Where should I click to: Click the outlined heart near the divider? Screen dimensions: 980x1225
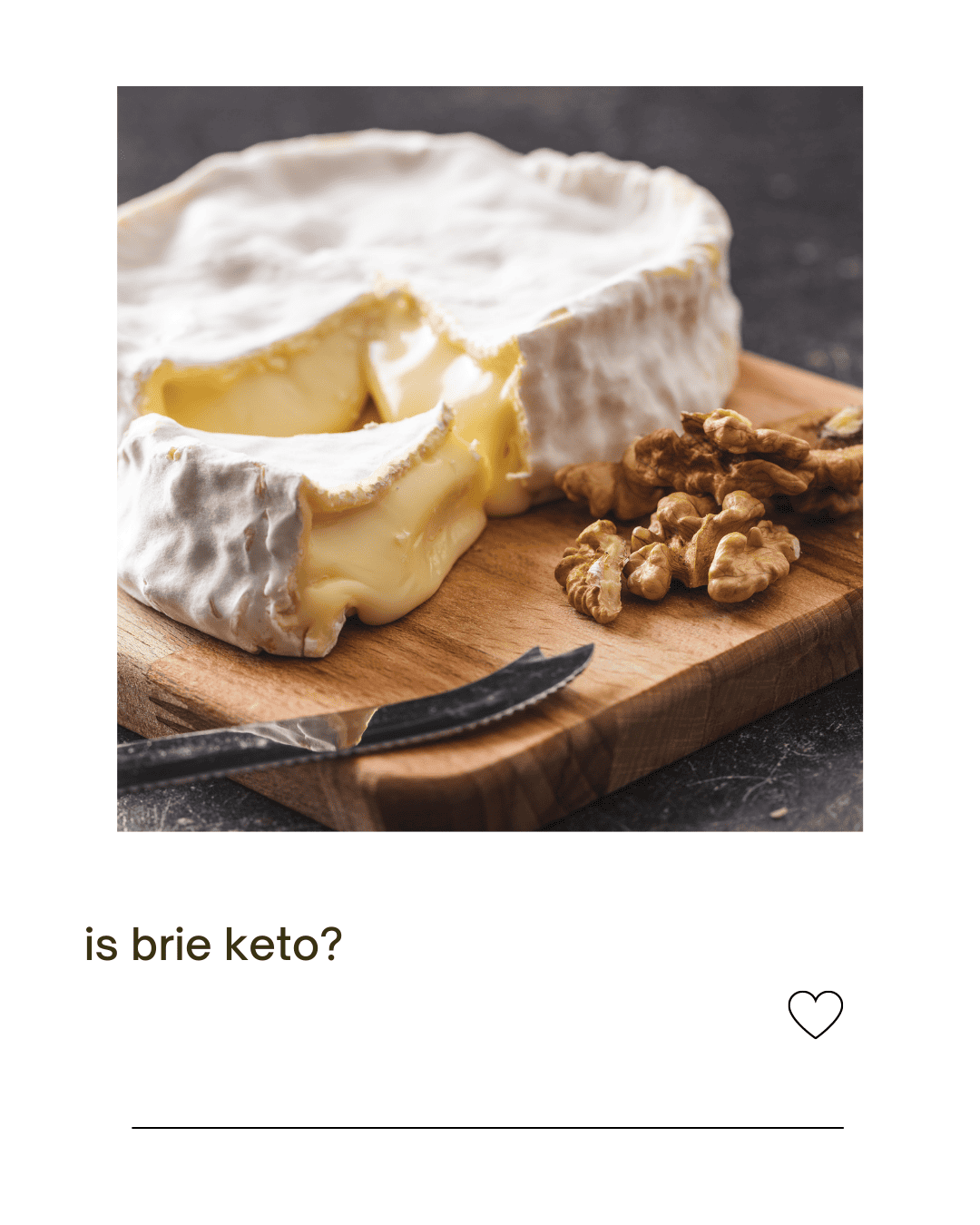click(x=818, y=1016)
